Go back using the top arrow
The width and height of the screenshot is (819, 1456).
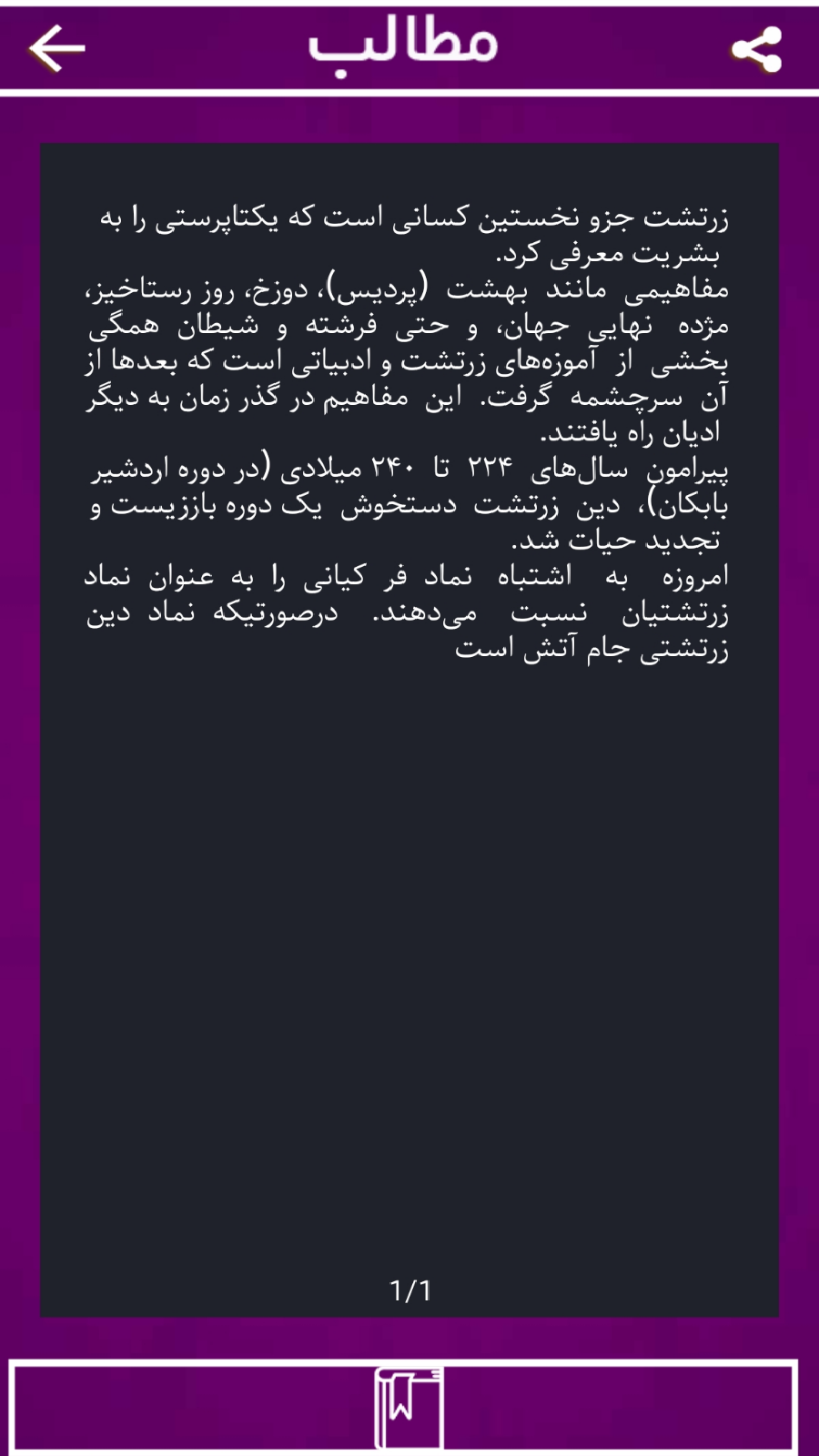(56, 48)
